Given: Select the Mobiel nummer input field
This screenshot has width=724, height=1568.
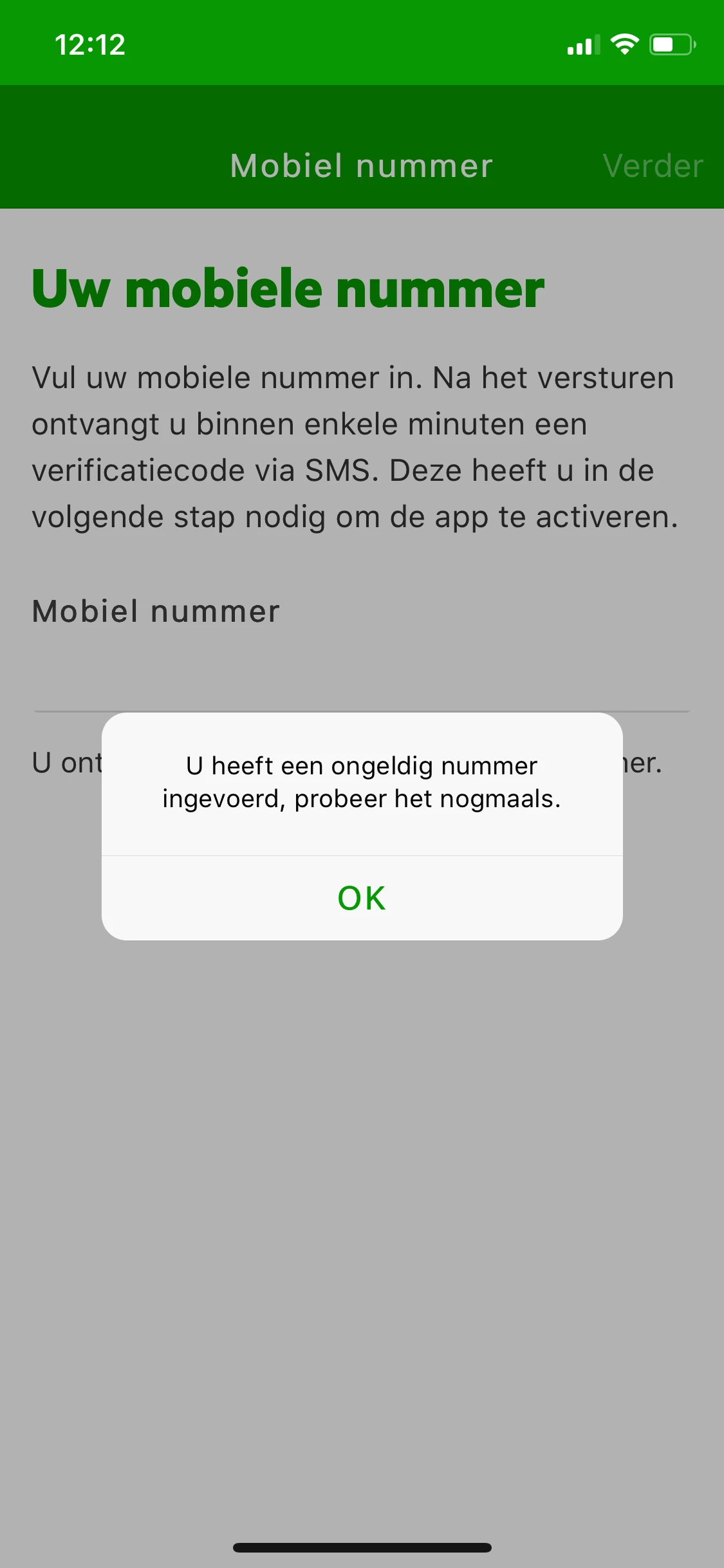Looking at the screenshot, I should point(360,677).
